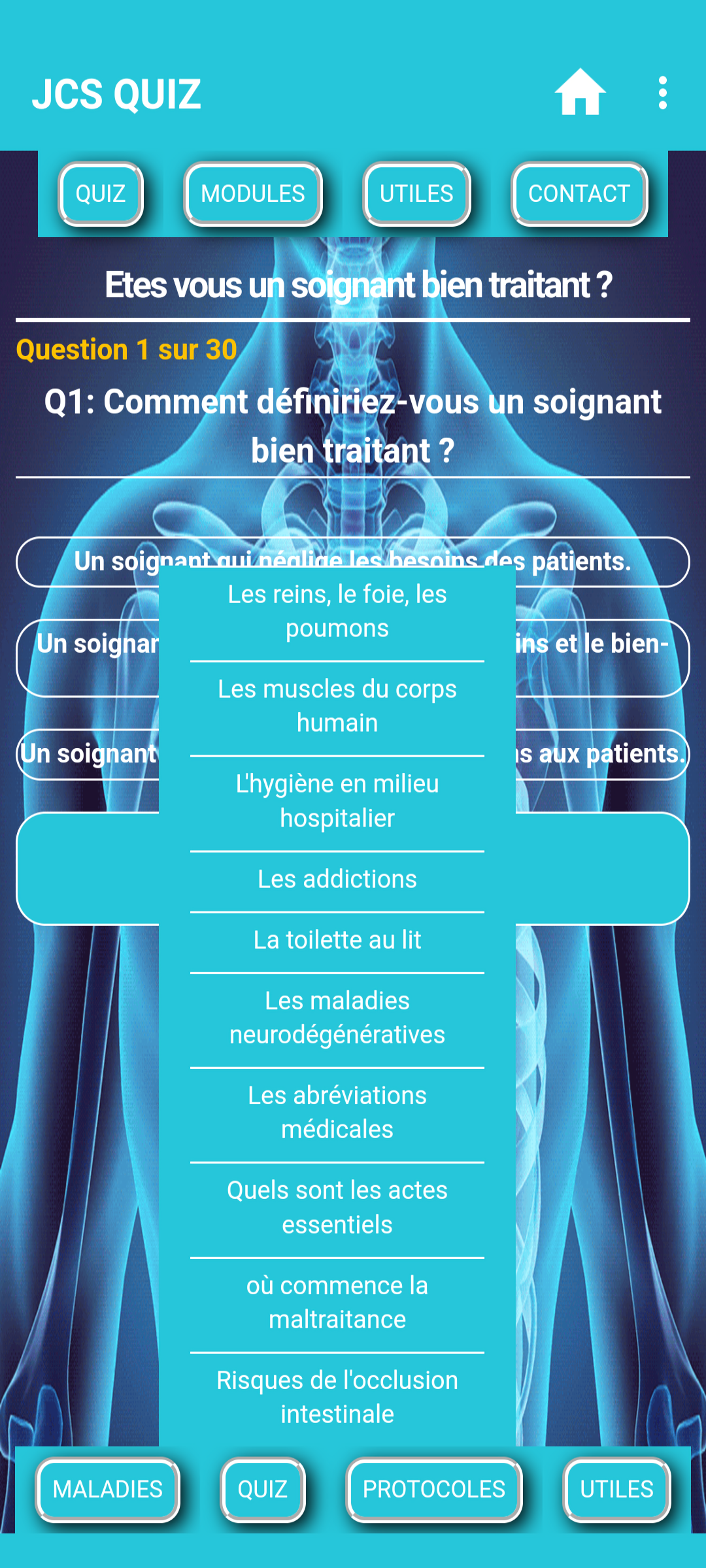
Task: Open the CONTACT page
Action: tap(579, 194)
